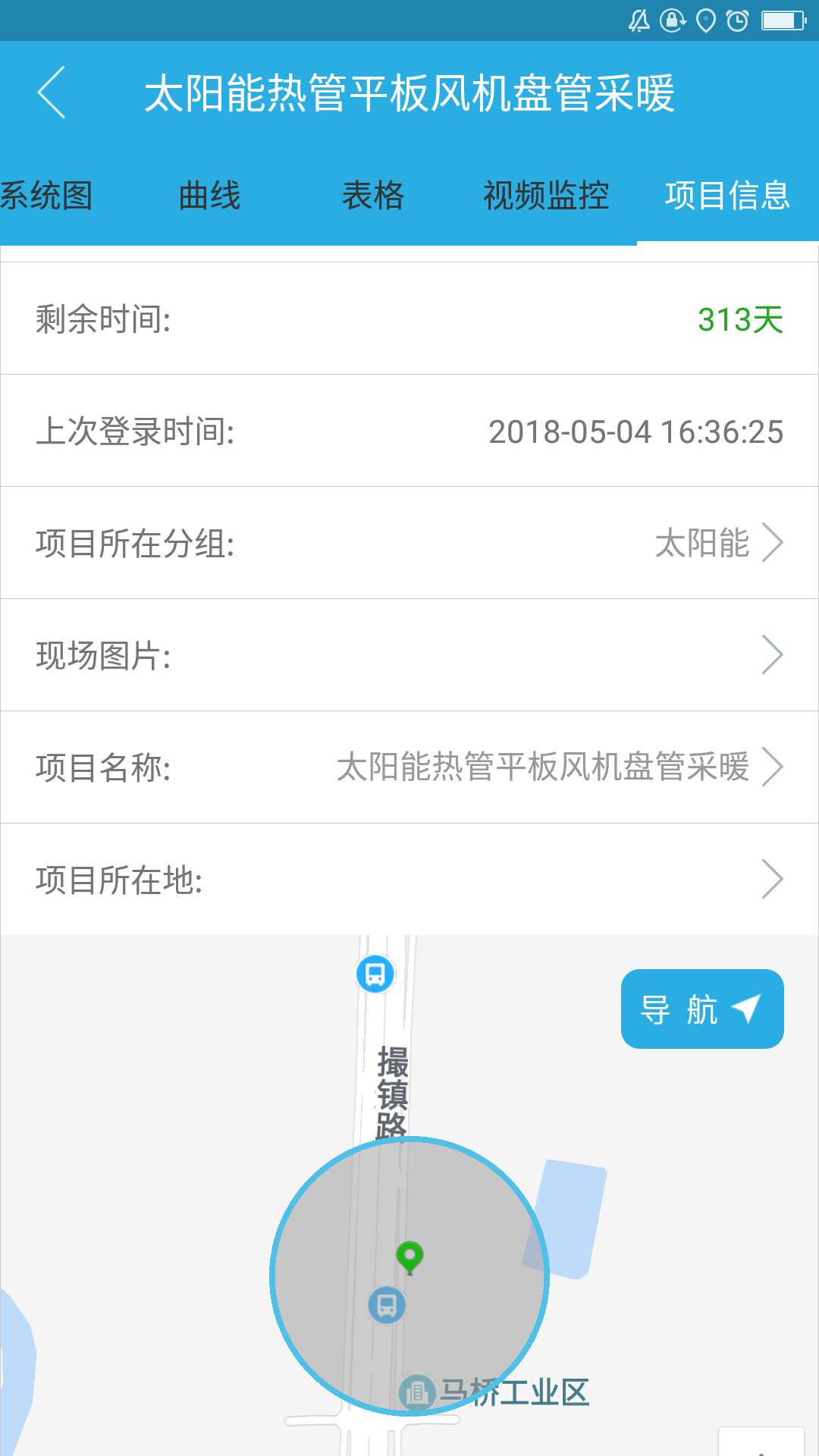Viewport: 819px width, 1456px height.
Task: Open the 表格 tab
Action: (373, 196)
